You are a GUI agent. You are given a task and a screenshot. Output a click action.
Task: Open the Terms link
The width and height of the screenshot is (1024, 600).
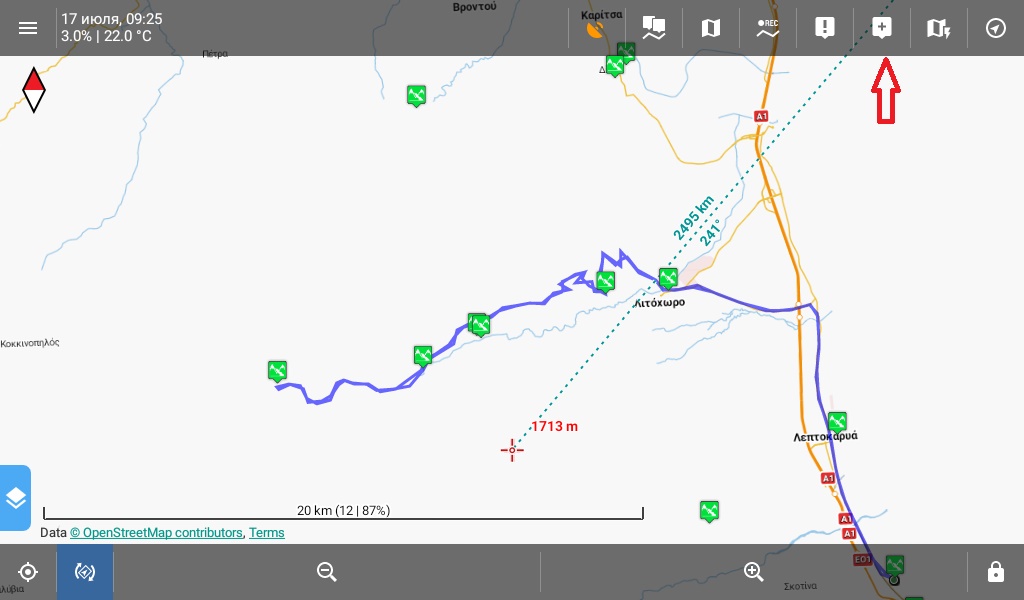pyautogui.click(x=267, y=533)
